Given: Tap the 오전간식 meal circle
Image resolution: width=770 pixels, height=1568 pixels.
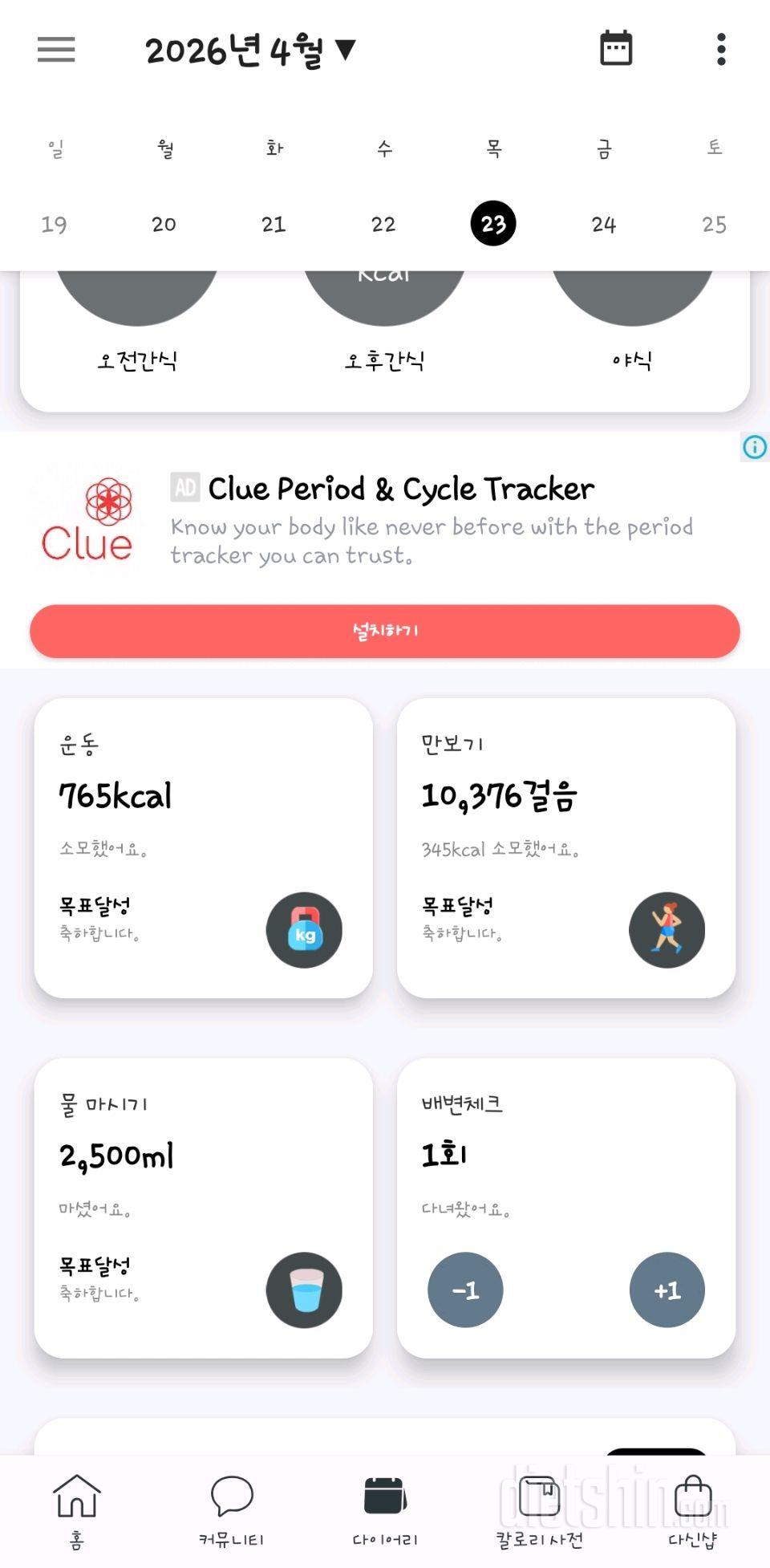Looking at the screenshot, I should [137, 299].
